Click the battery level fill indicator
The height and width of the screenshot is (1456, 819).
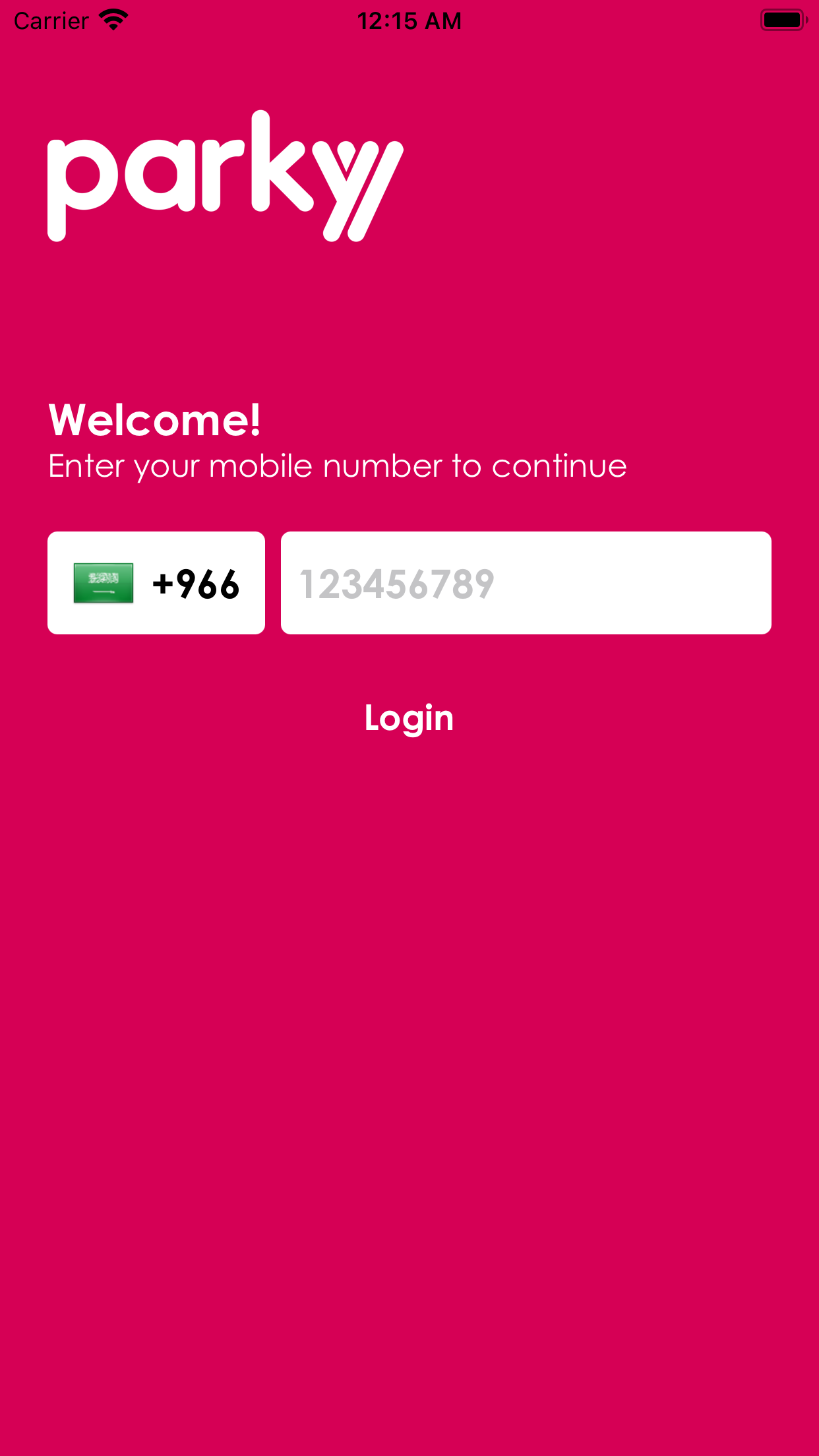point(781,20)
